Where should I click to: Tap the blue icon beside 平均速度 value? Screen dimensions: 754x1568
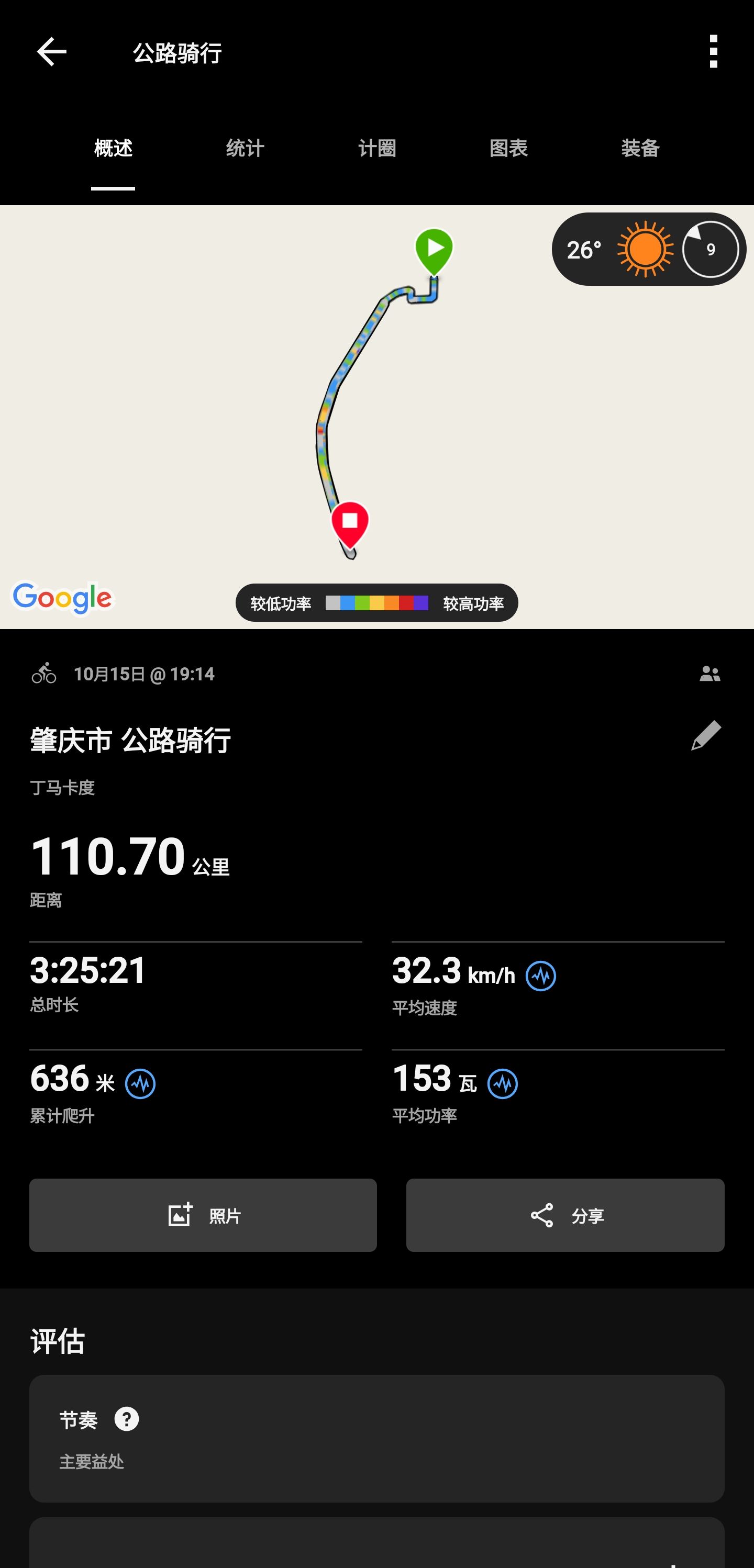[541, 976]
